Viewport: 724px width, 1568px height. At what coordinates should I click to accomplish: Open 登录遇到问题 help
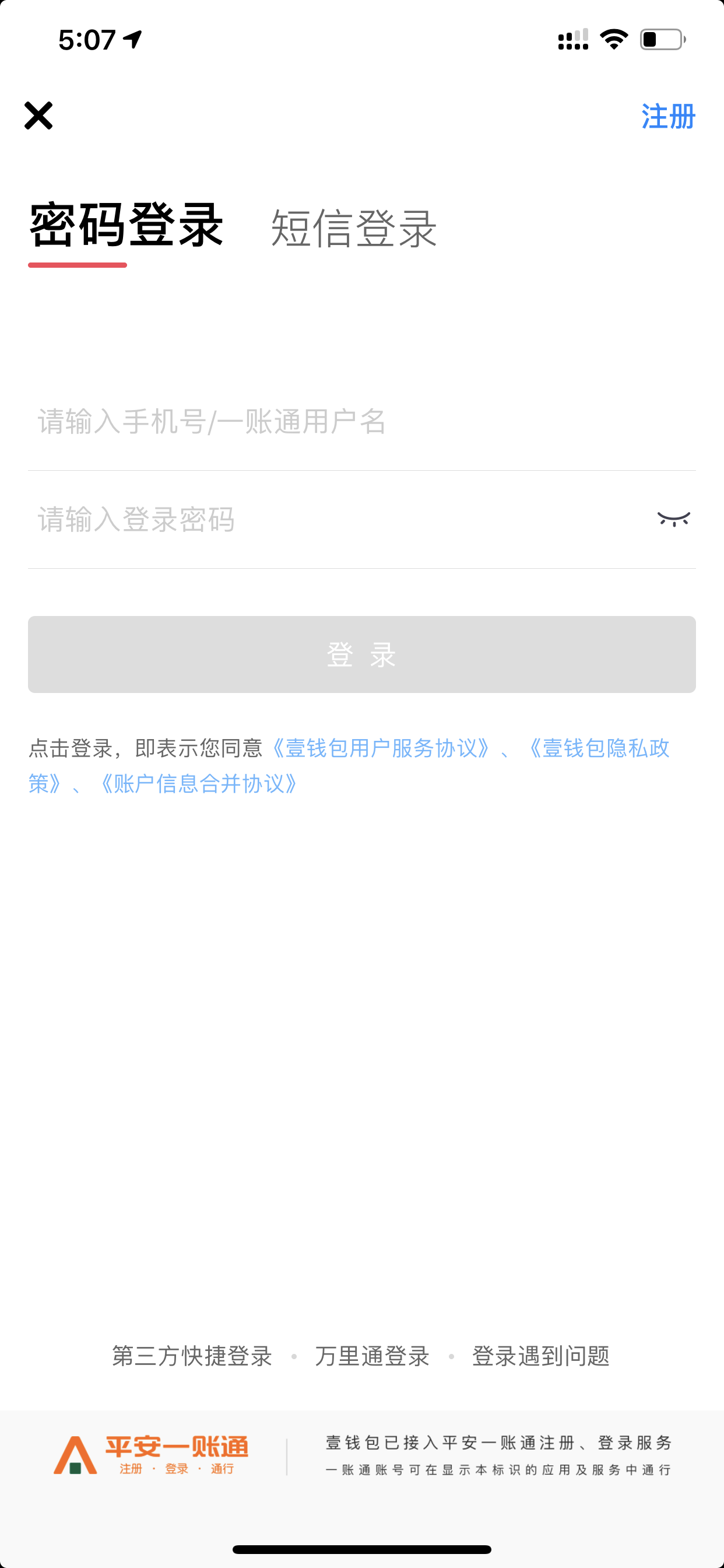pyautogui.click(x=541, y=1356)
